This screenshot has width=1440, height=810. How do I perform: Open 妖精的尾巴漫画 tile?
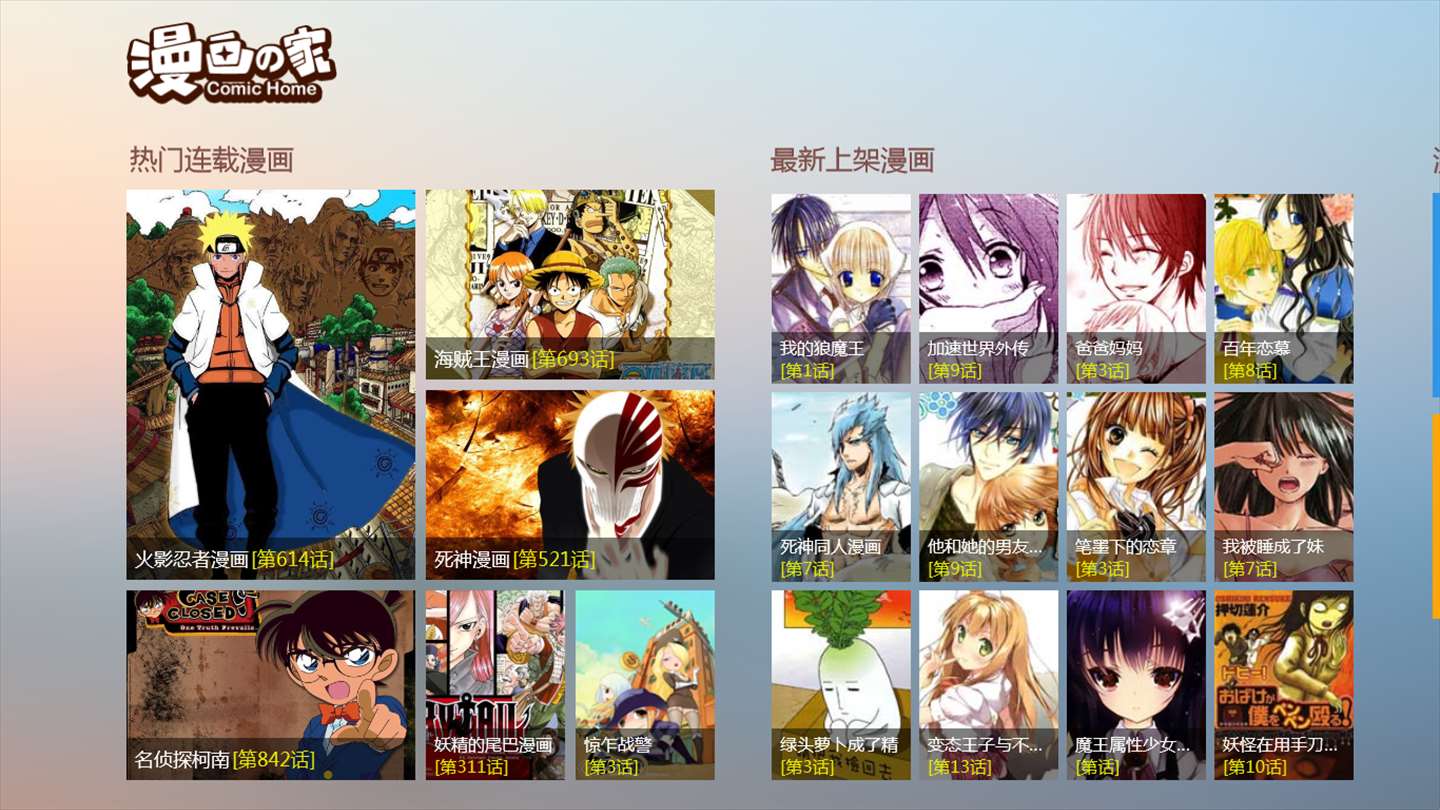(494, 684)
